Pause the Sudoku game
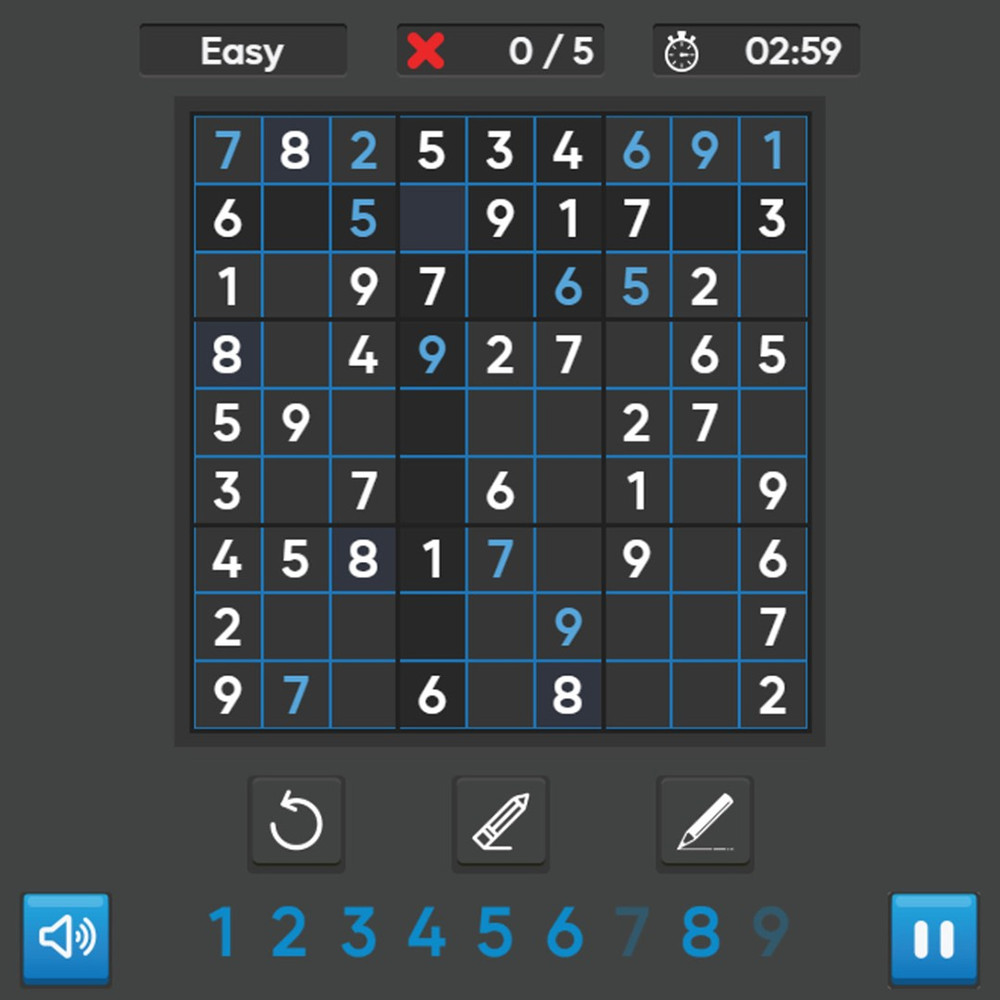The height and width of the screenshot is (1000, 1000). coord(933,938)
